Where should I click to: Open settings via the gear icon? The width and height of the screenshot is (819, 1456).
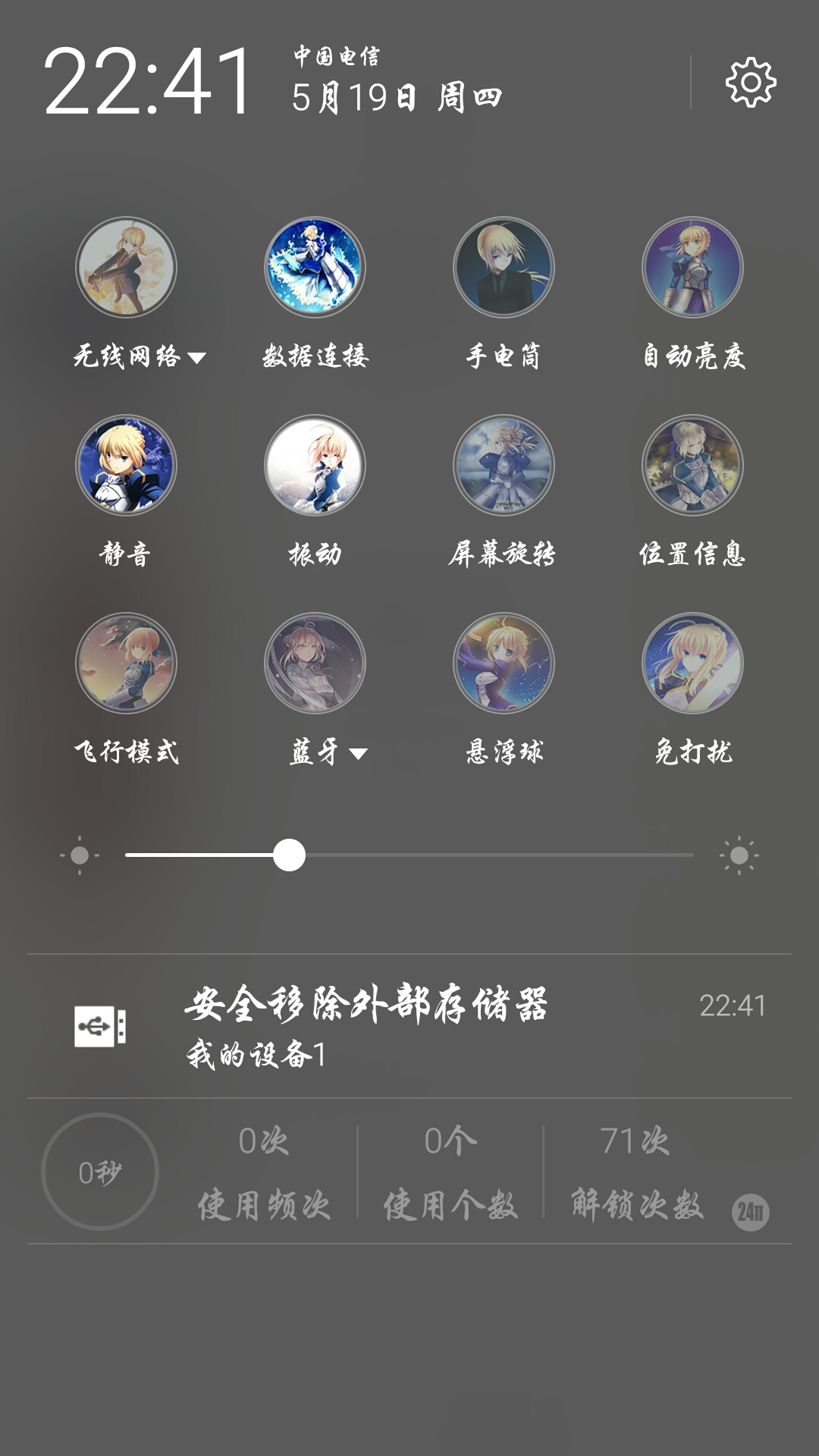pyautogui.click(x=751, y=82)
